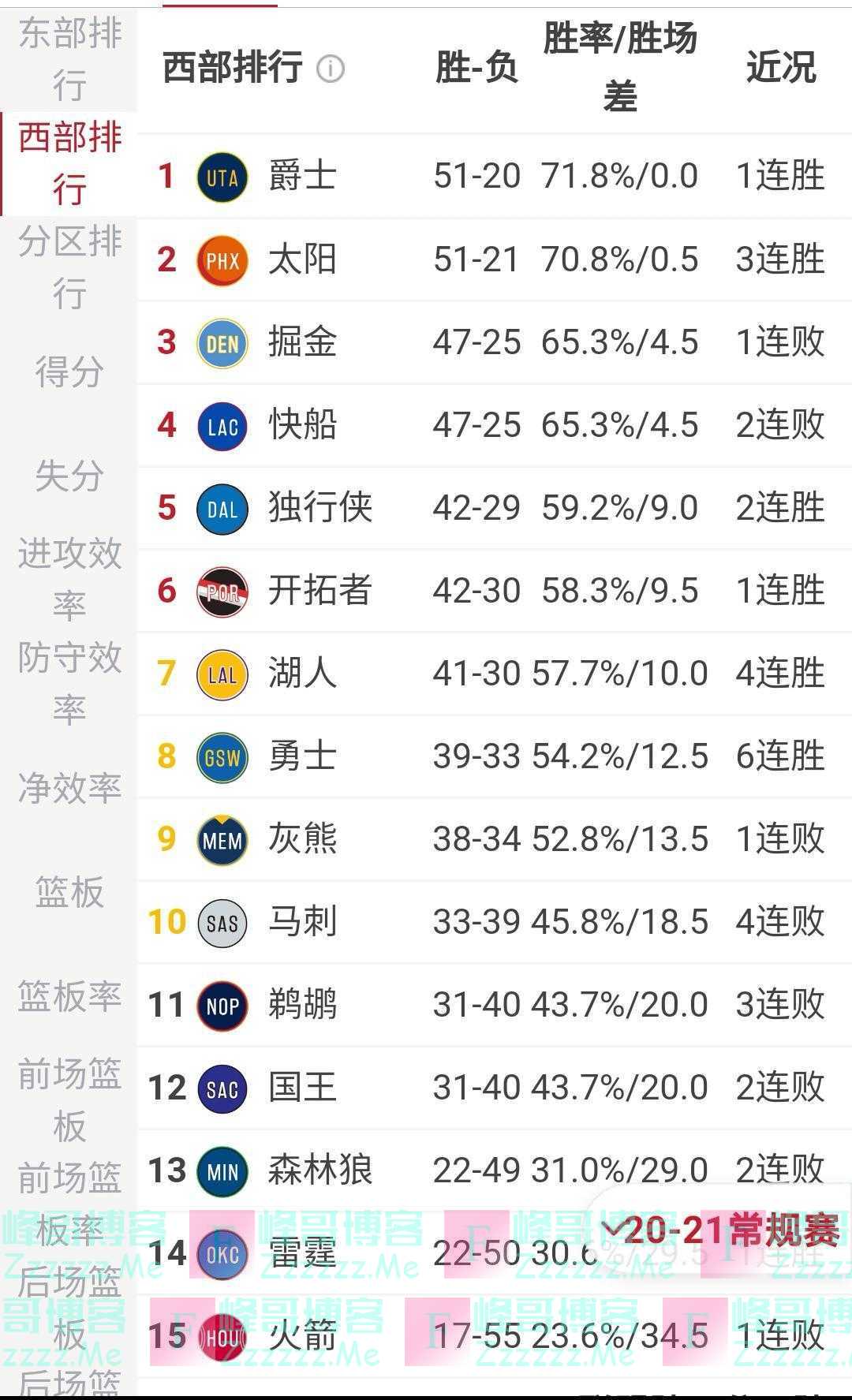Switch to 东部排行 in the sidebar
This screenshot has width=852, height=1400.
click(69, 58)
